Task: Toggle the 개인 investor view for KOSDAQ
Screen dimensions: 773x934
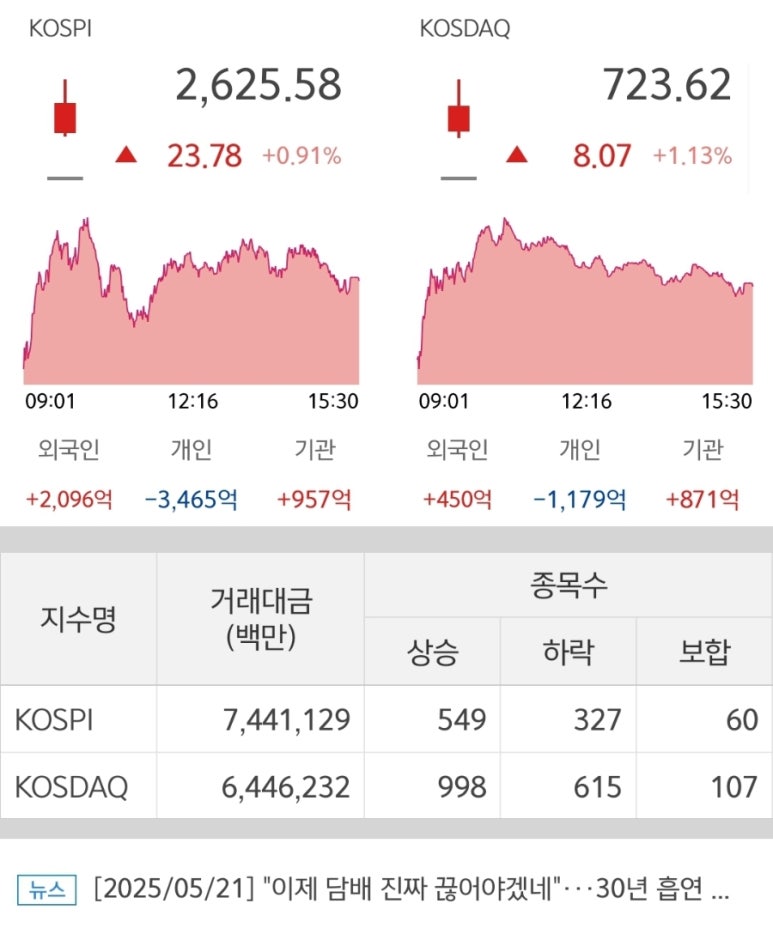Action: [580, 450]
